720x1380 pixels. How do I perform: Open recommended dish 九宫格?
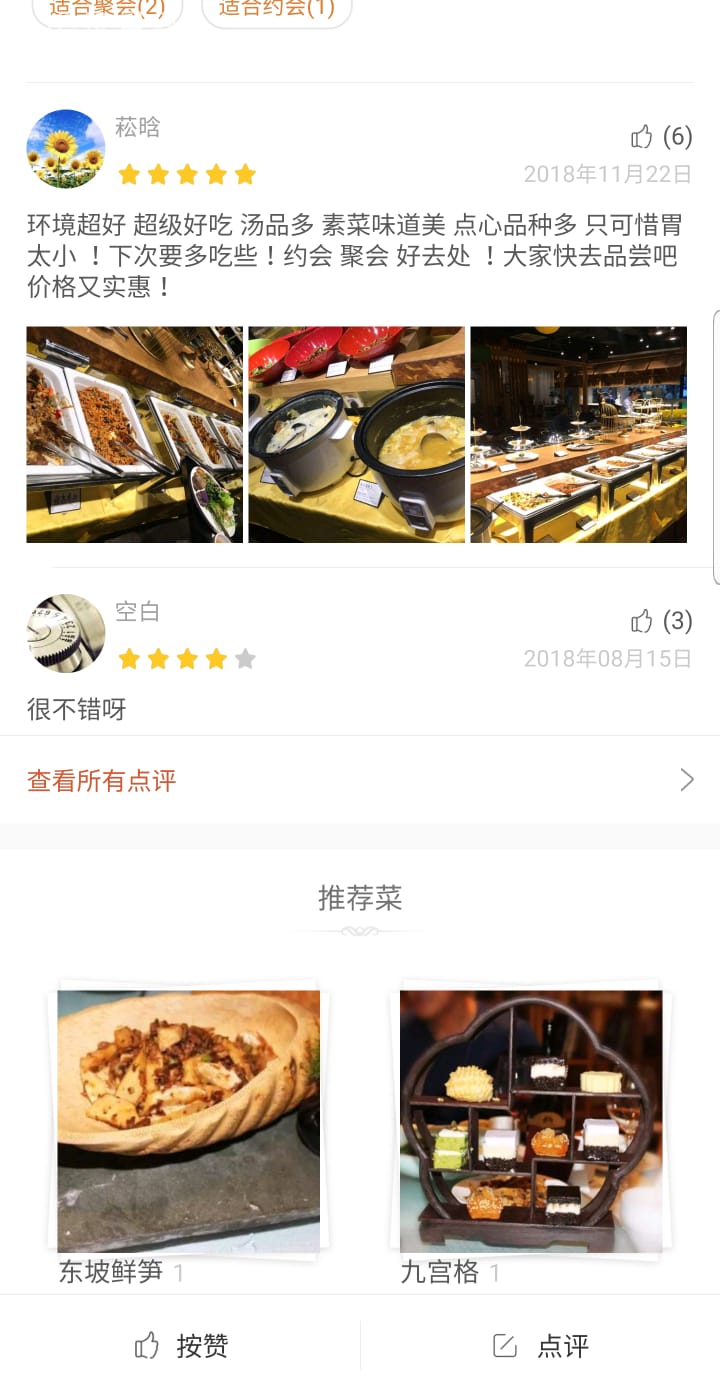[531, 1120]
